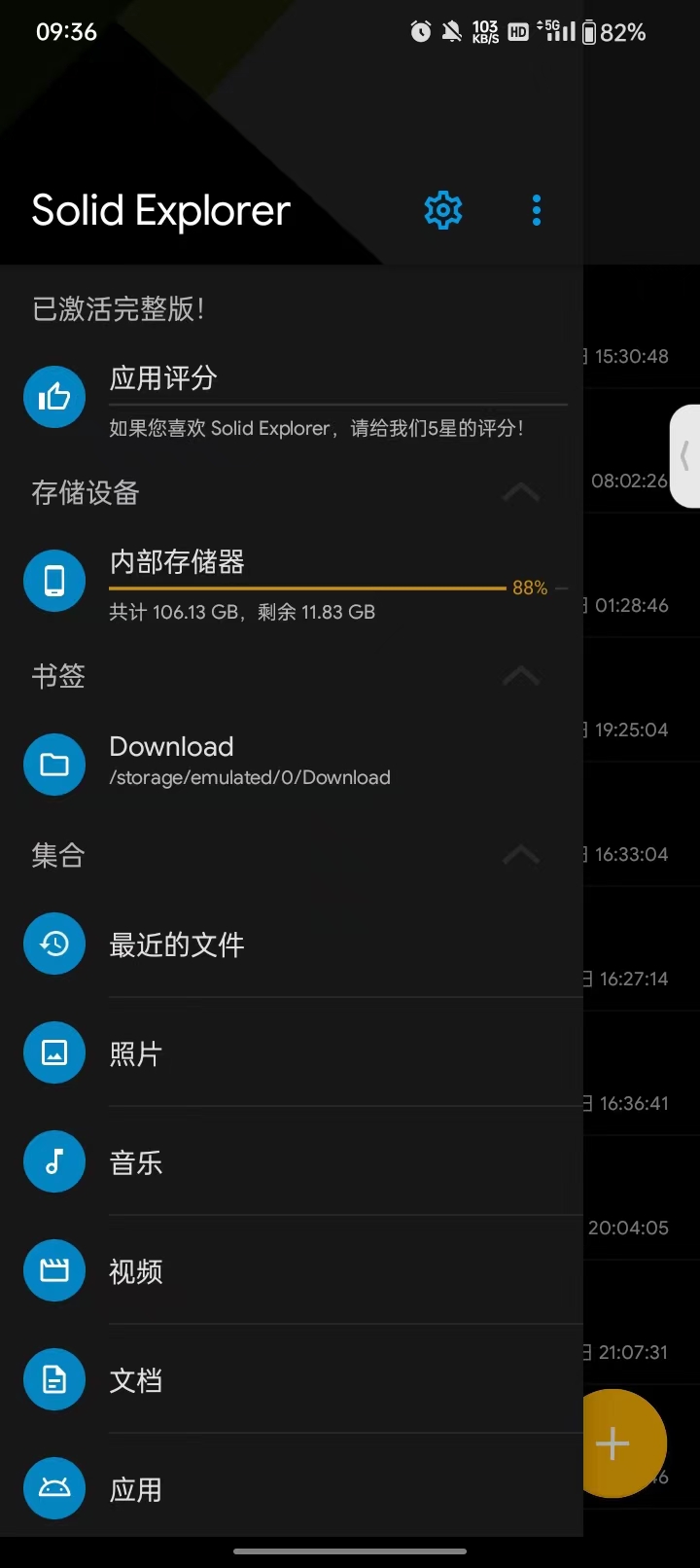The width and height of the screenshot is (700, 1568).
Task: Open the 音乐 music collection
Action: 135,1161
